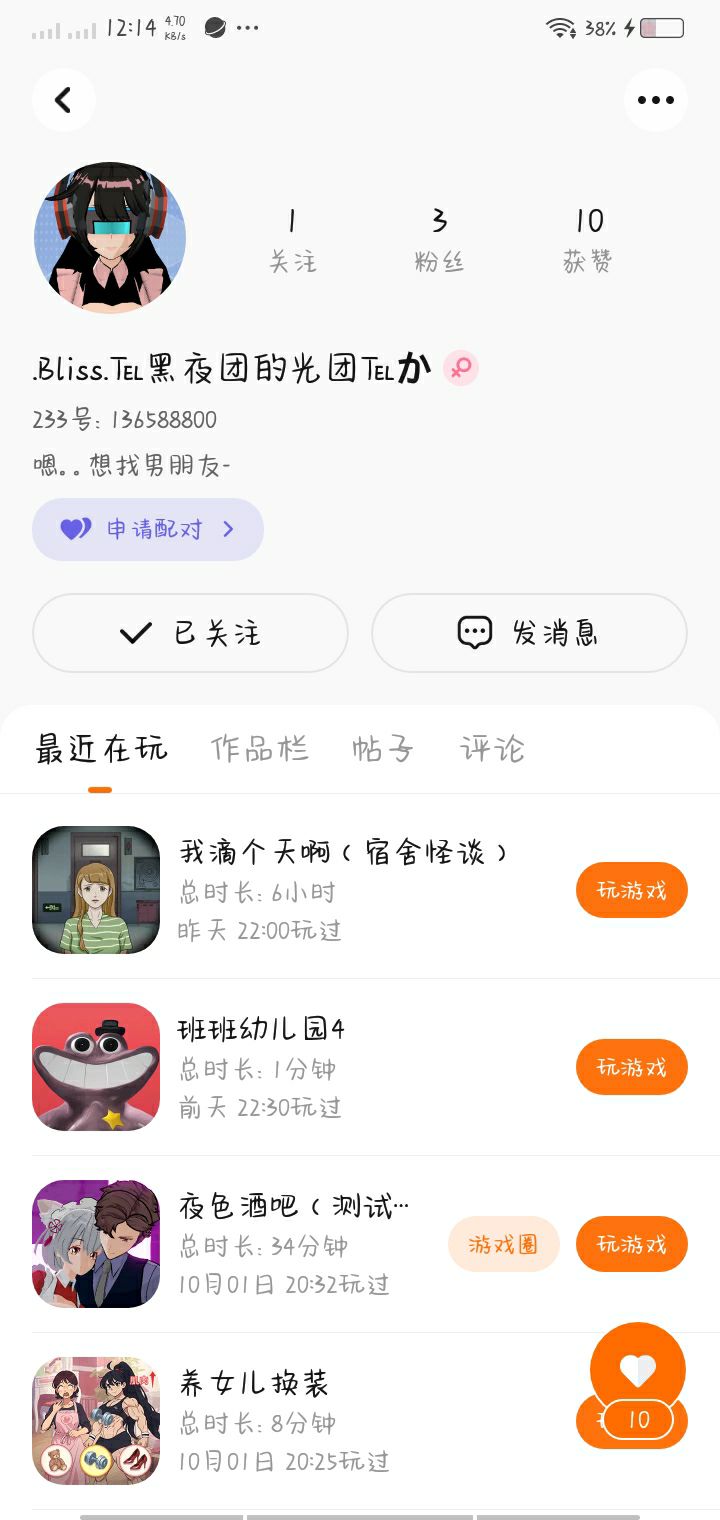The width and height of the screenshot is (720, 1520).
Task: Send a message with 发消息
Action: pos(529,633)
